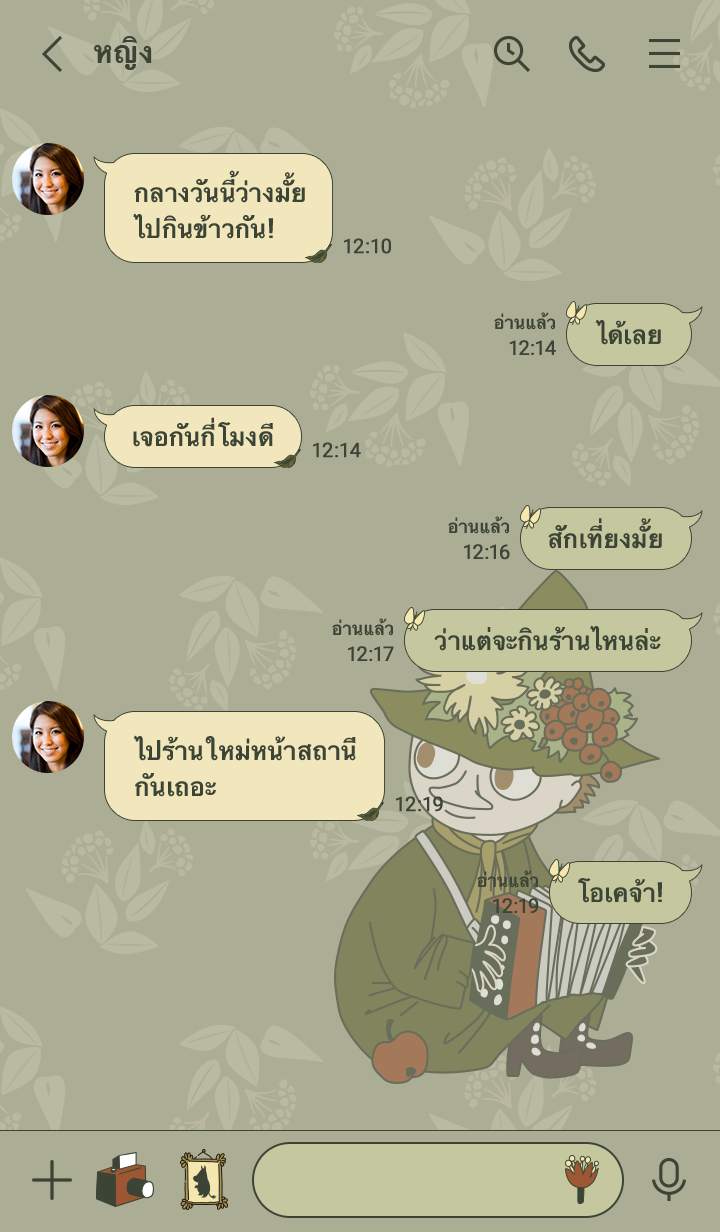Screen dimensions: 720x1232
Task: Open the photo gallery picker
Action: coord(203,1181)
